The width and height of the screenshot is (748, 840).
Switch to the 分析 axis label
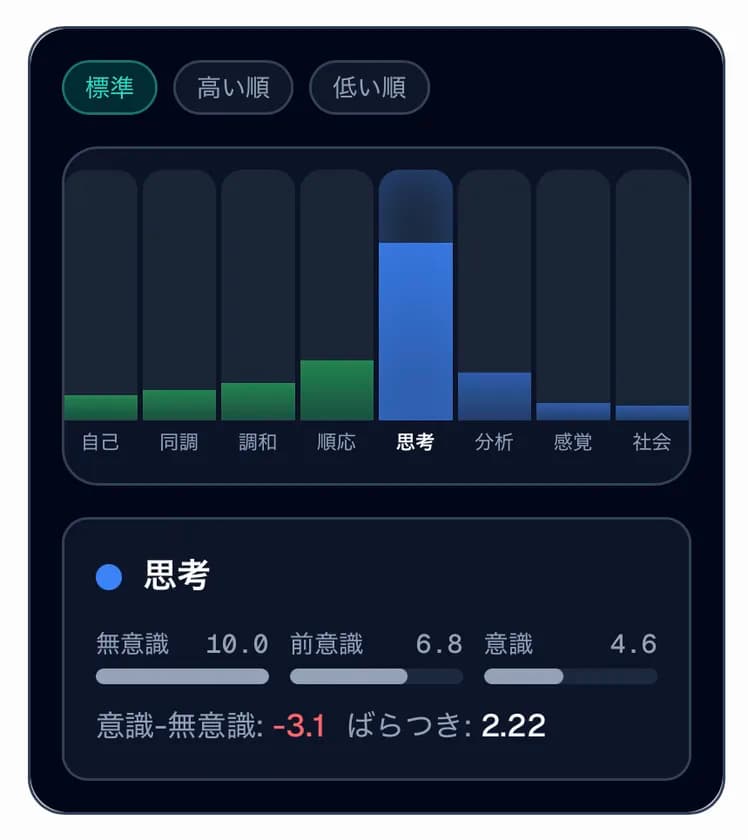494,441
